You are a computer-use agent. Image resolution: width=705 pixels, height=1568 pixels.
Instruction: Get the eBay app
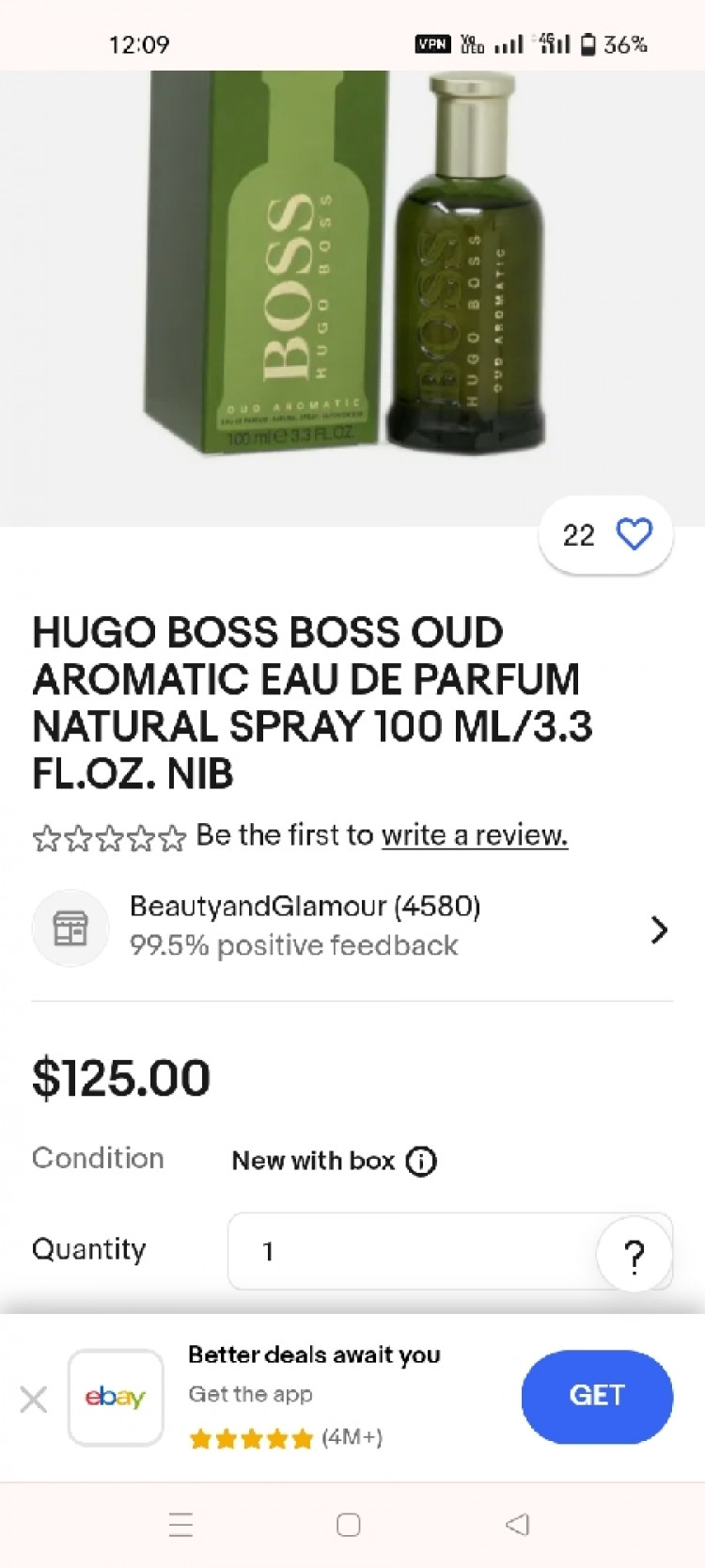(x=597, y=1396)
